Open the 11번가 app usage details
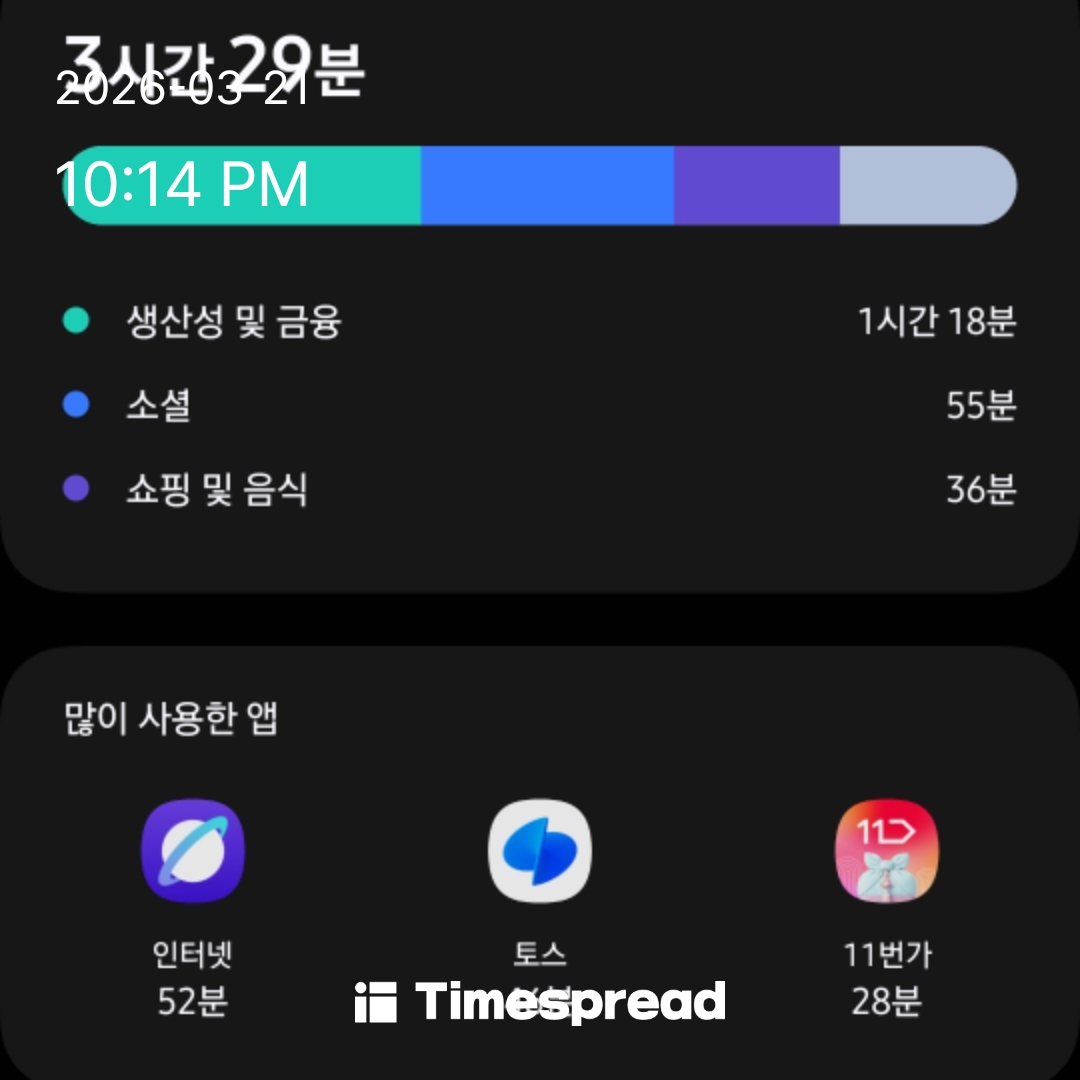 click(x=886, y=851)
